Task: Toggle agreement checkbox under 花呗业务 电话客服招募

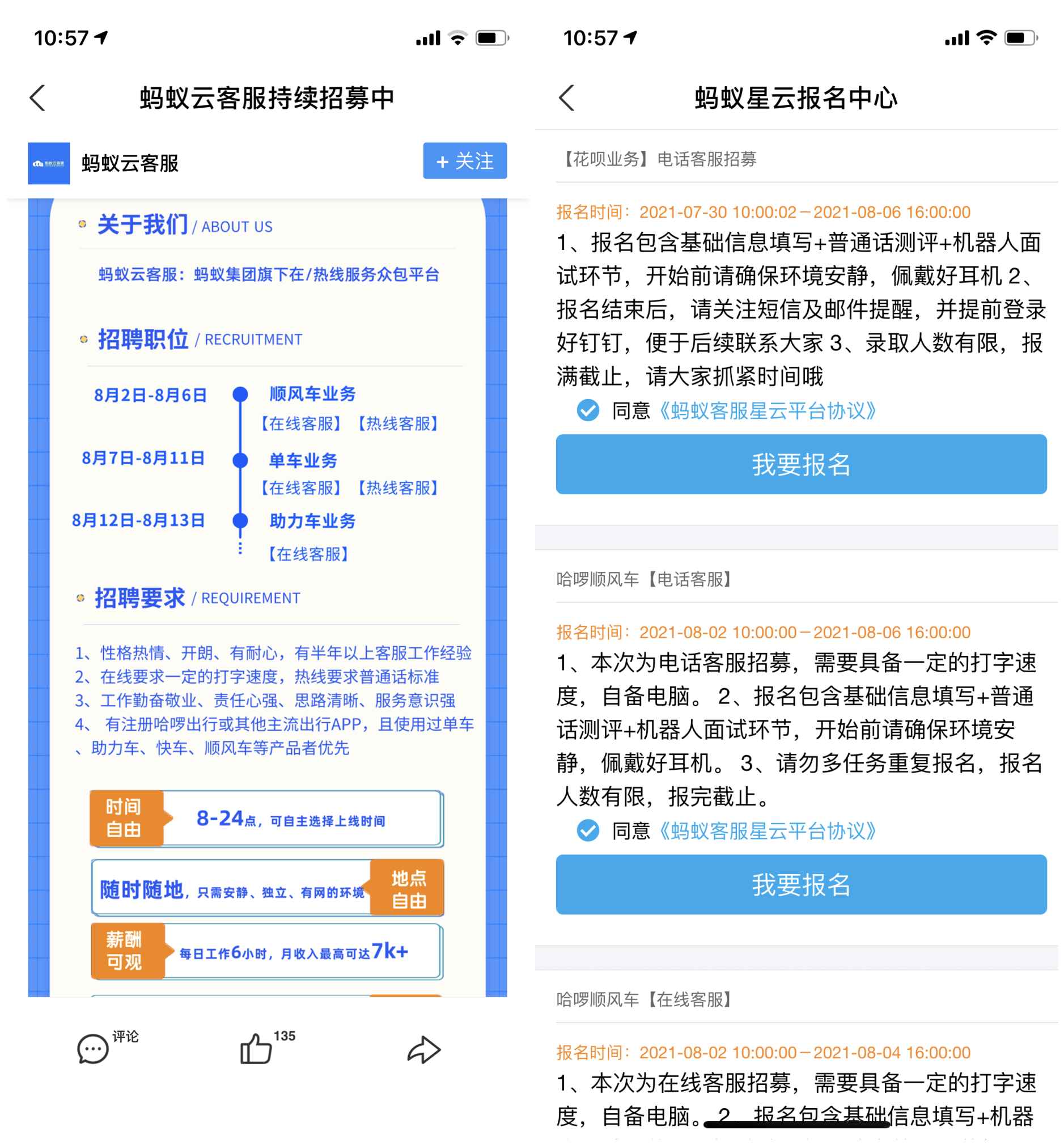Action: point(588,411)
